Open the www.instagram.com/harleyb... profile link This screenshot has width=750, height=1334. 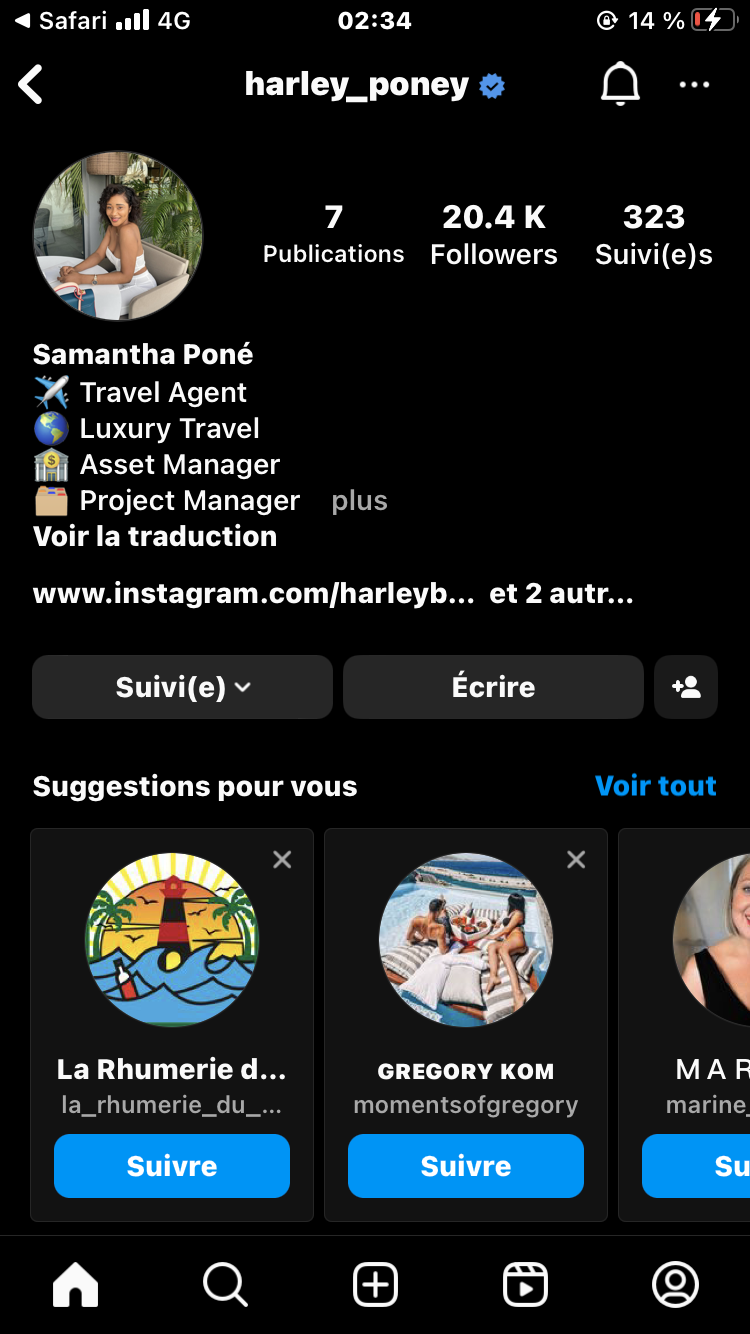pyautogui.click(x=254, y=594)
